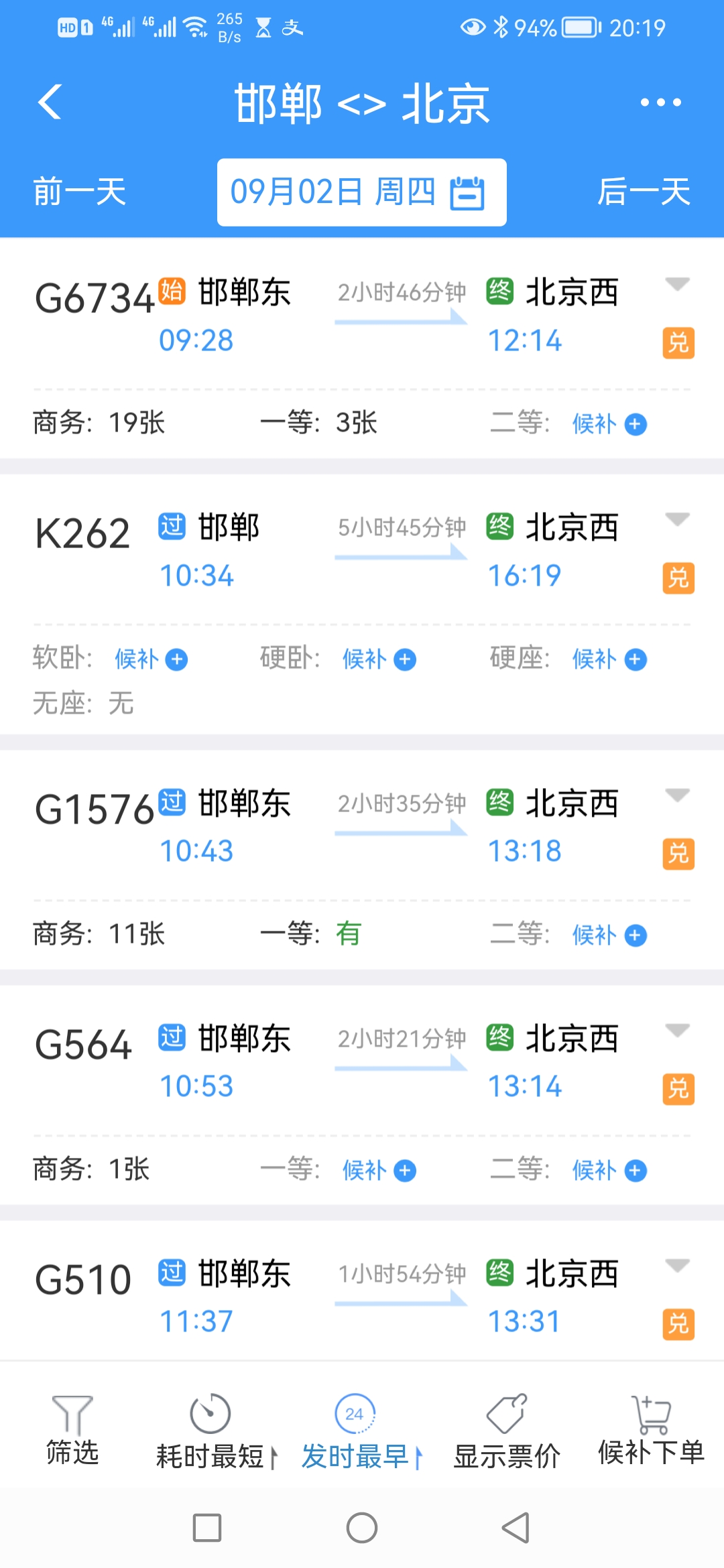Image resolution: width=724 pixels, height=1568 pixels.
Task: Tap back arrow to leave search results
Action: click(x=49, y=102)
